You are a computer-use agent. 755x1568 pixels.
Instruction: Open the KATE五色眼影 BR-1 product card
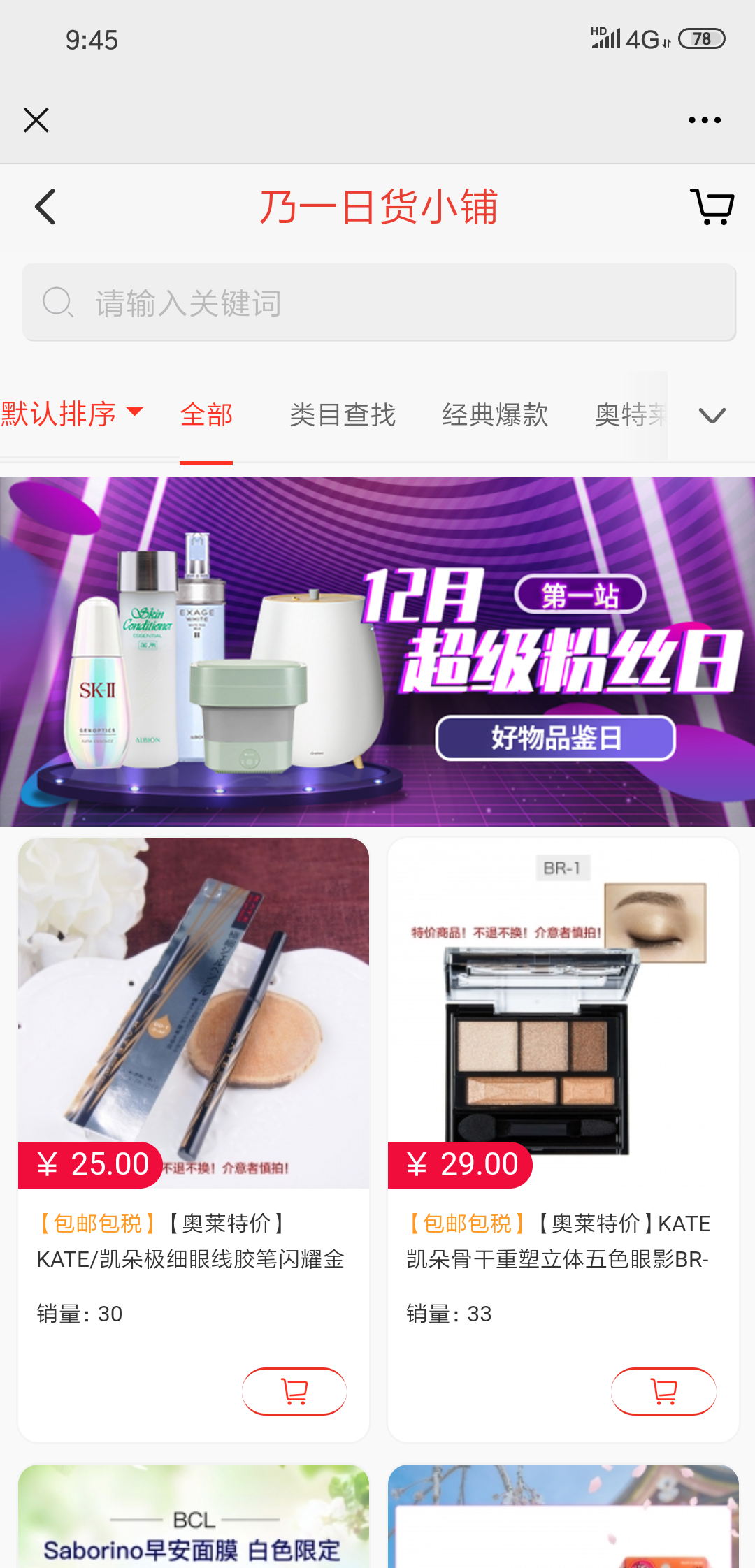tap(563, 1013)
